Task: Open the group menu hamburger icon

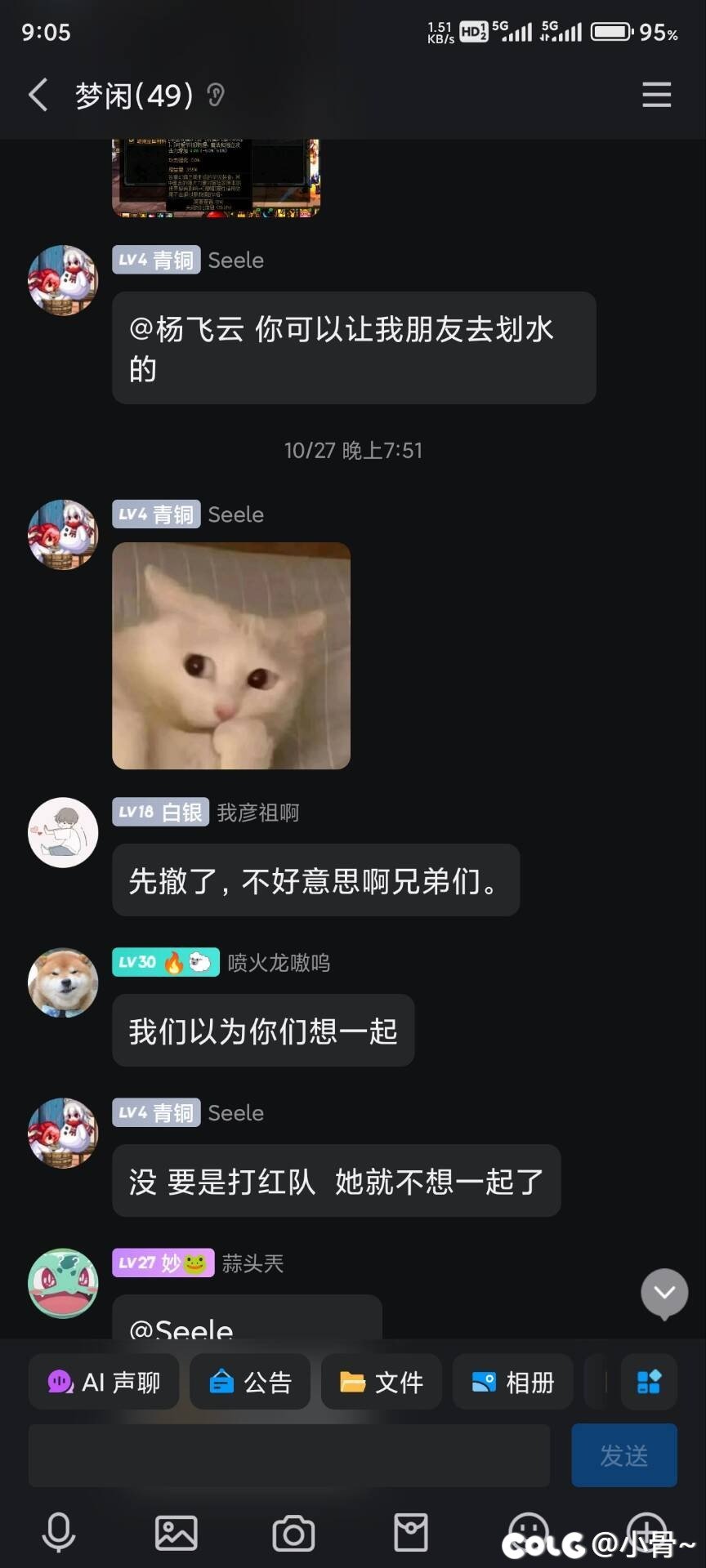Action: tap(656, 95)
